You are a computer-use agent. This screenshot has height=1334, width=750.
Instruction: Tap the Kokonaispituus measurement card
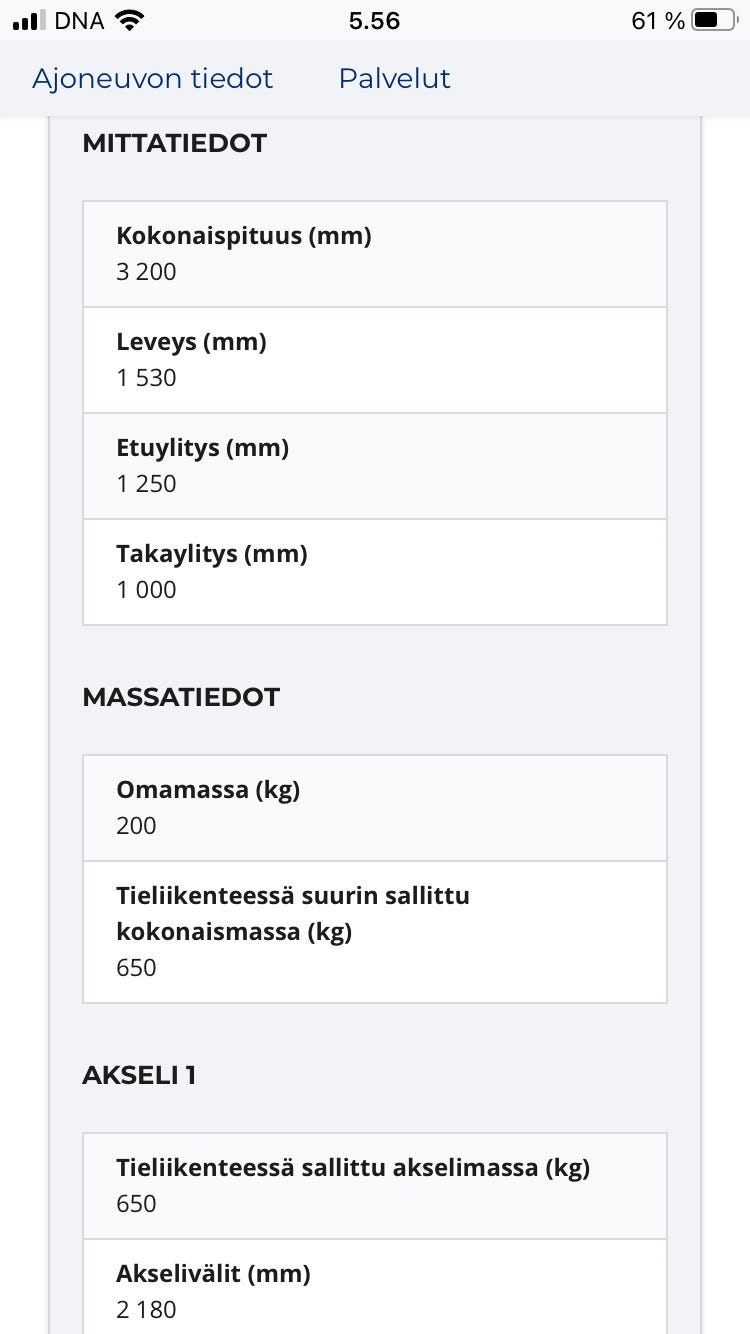(374, 253)
